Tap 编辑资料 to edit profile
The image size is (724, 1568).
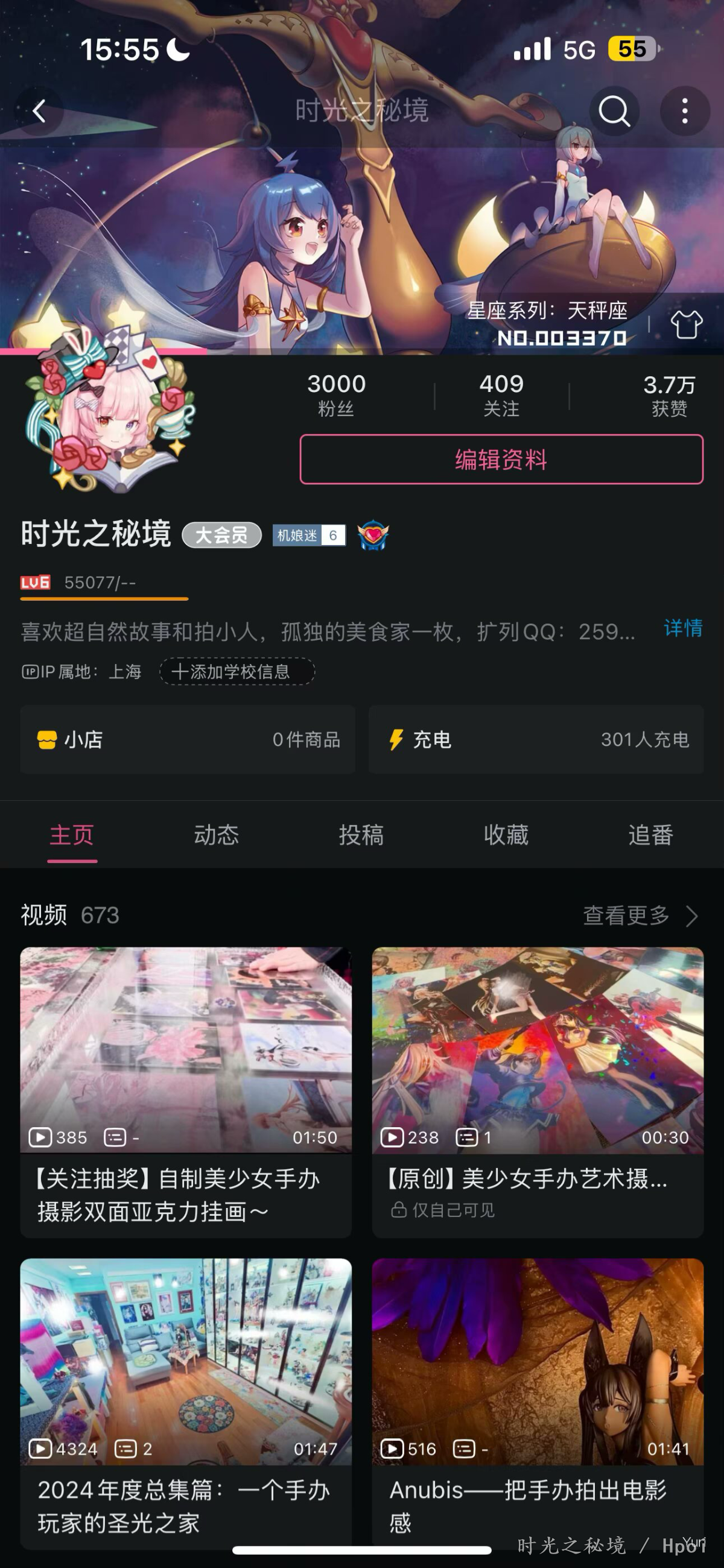coord(501,460)
